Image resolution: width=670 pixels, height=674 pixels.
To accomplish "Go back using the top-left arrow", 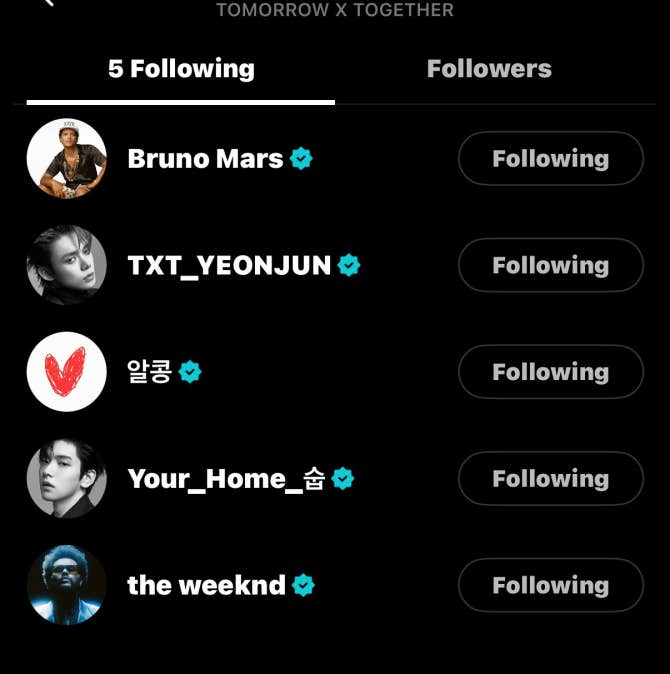I will coord(47,4).
